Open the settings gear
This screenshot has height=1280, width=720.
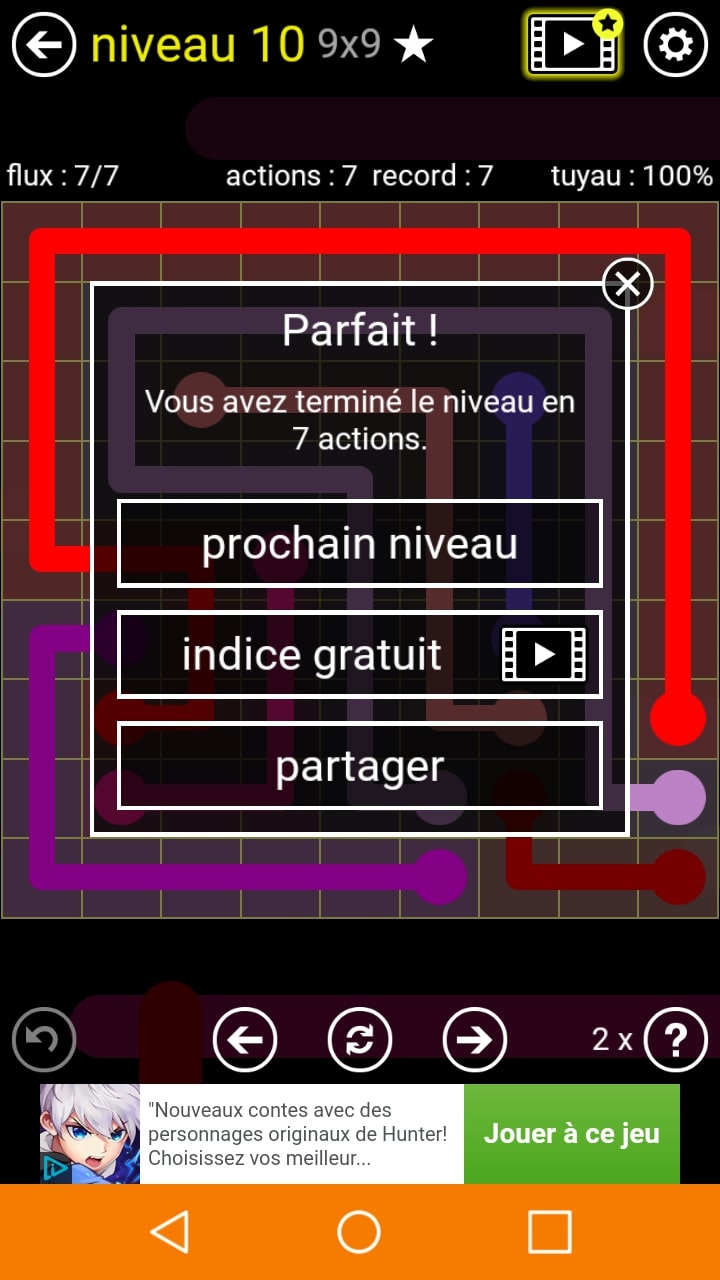coord(675,45)
